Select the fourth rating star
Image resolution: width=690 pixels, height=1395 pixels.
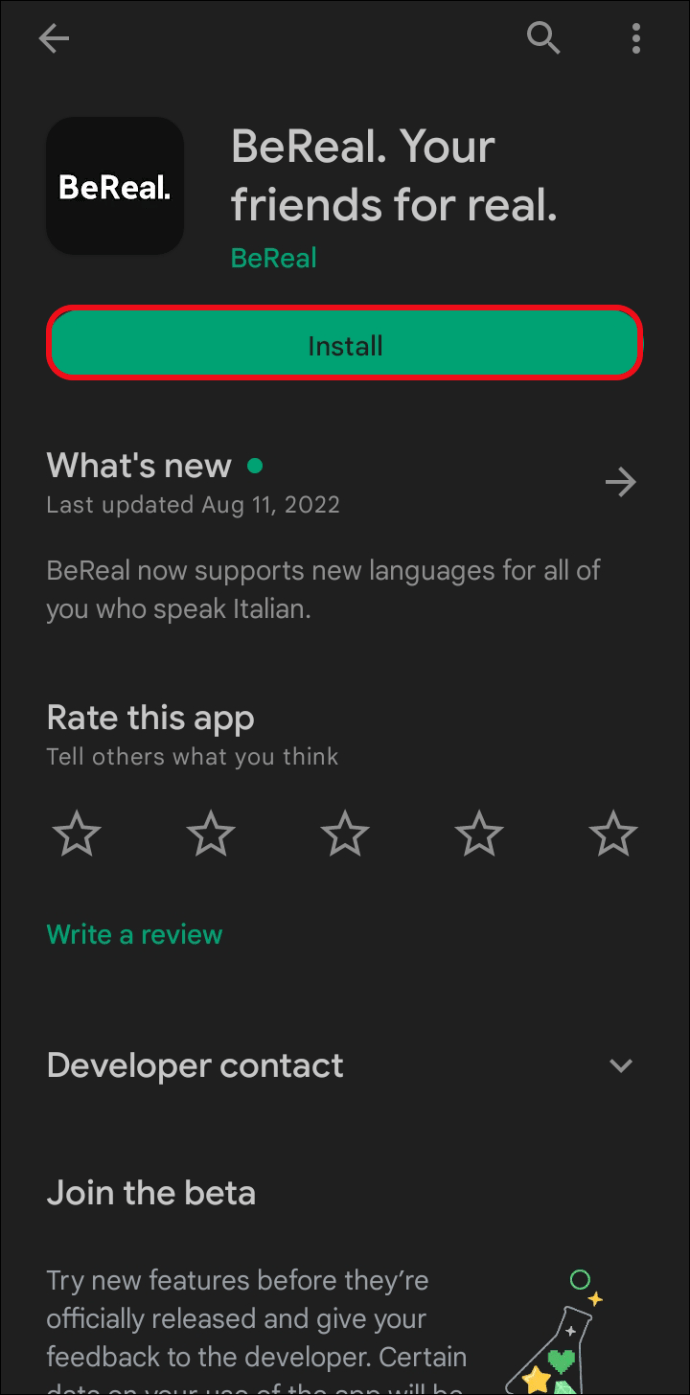(479, 833)
